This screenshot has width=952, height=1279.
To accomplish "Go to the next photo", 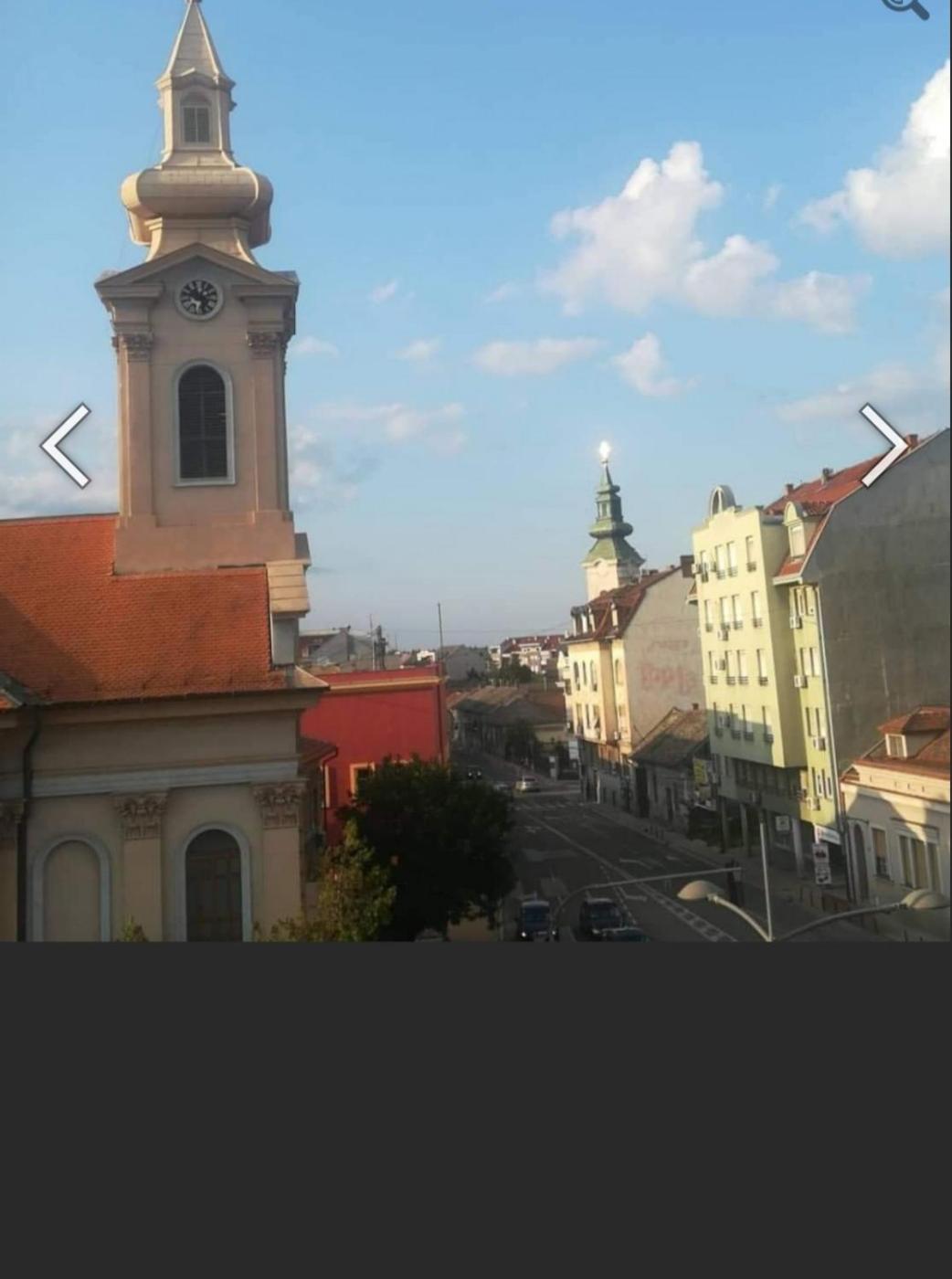I will pos(883,446).
